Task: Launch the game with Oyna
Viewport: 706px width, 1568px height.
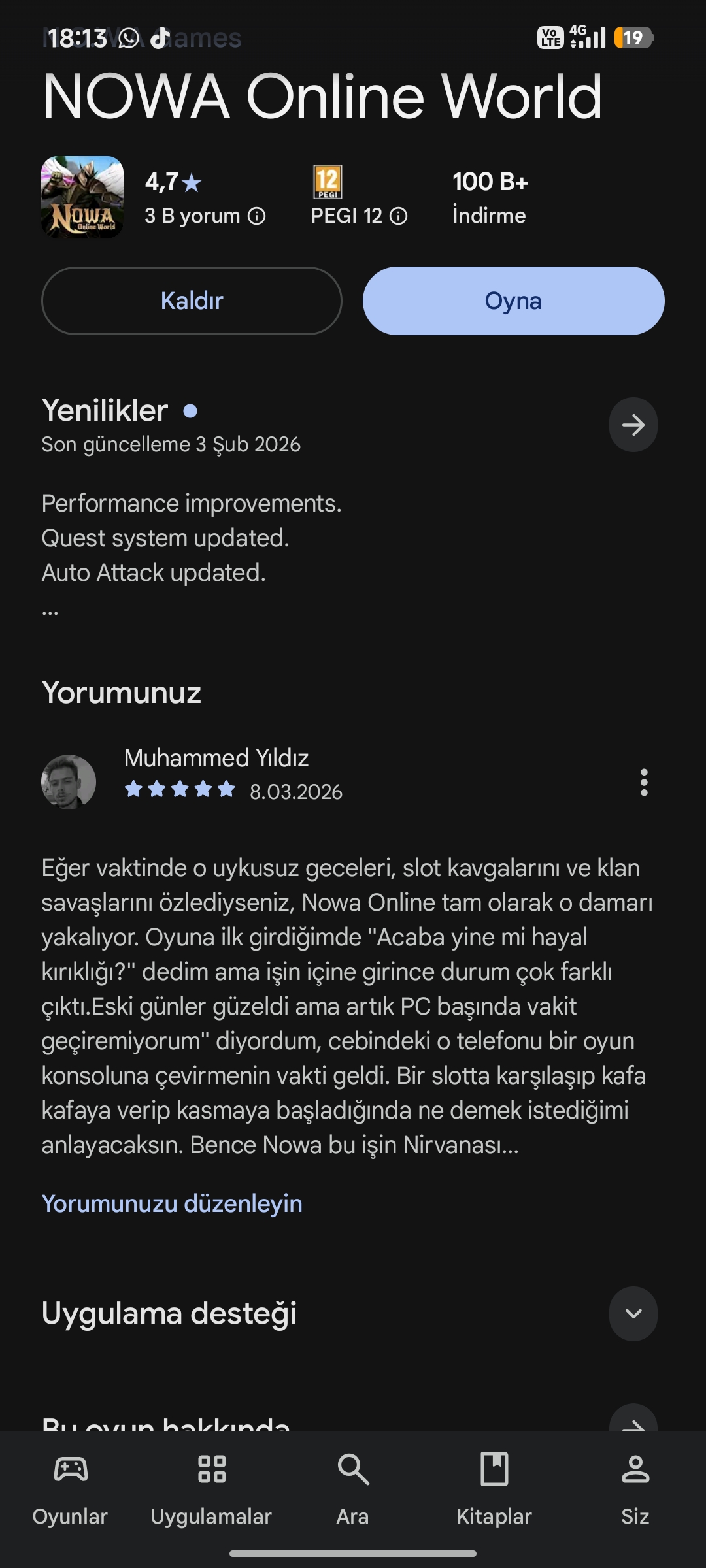Action: 513,301
